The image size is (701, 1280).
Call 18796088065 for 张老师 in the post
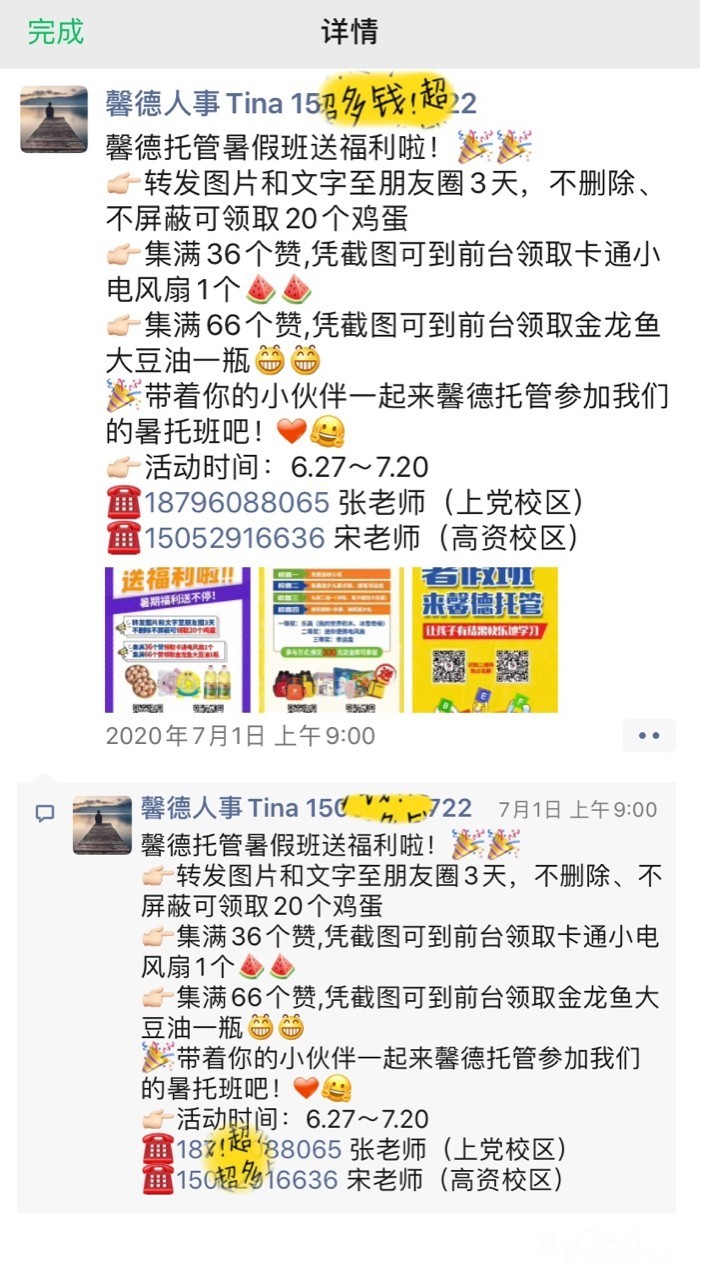coord(237,502)
